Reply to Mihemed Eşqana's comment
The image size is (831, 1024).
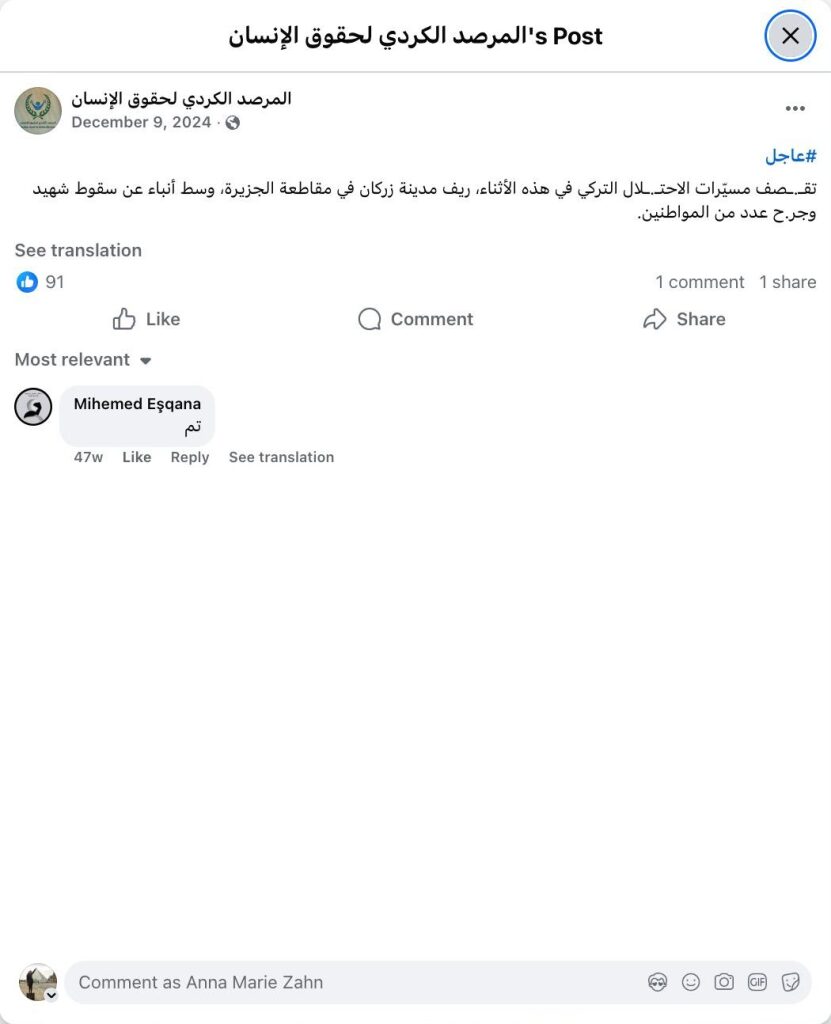189,457
